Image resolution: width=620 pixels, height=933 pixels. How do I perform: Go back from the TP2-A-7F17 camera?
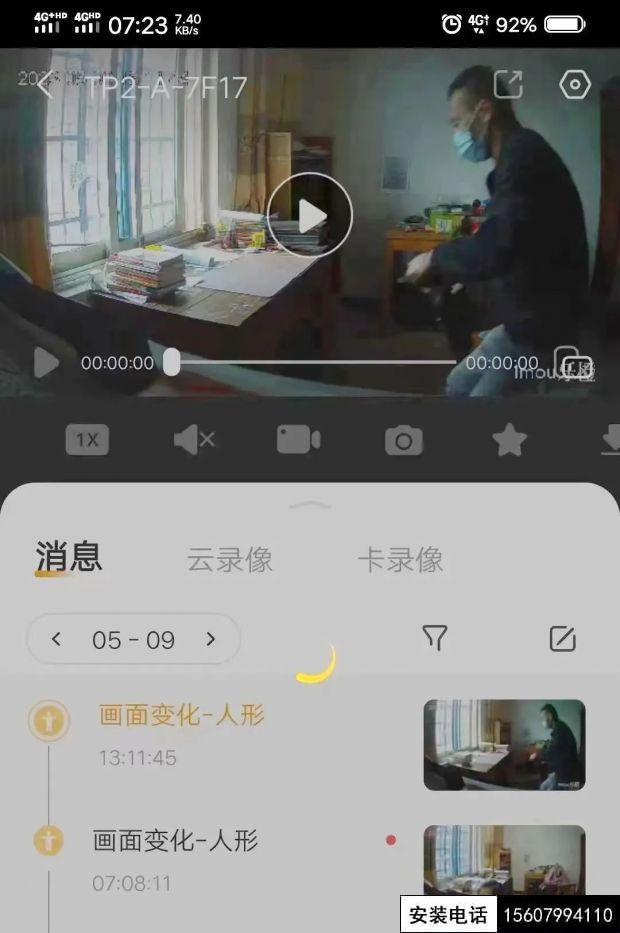[45, 86]
